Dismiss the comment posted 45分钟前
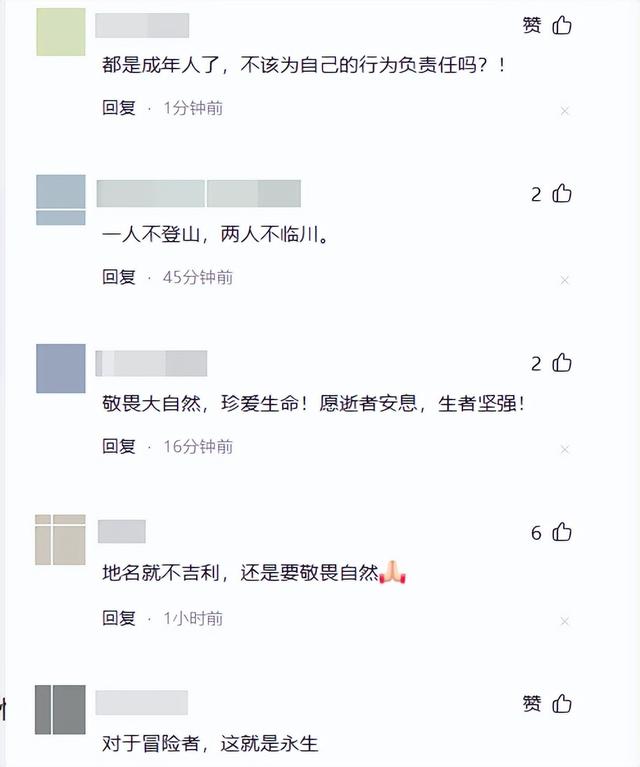Image resolution: width=640 pixels, height=767 pixels. pos(564,280)
